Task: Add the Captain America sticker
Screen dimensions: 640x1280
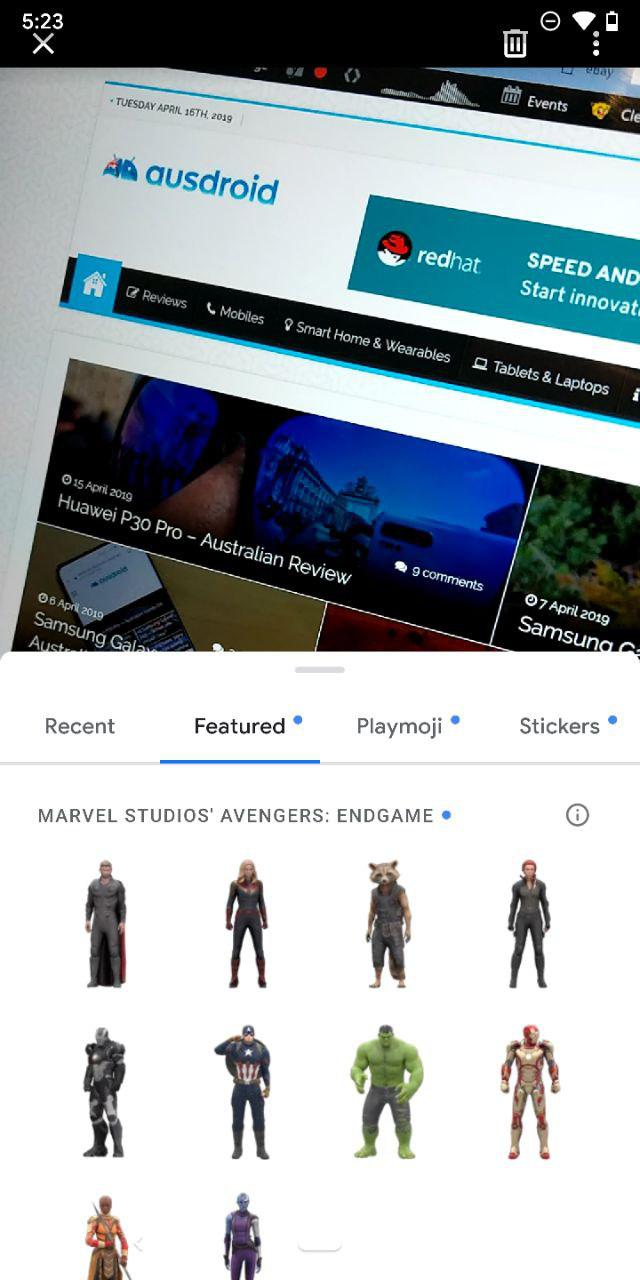Action: (244, 1092)
